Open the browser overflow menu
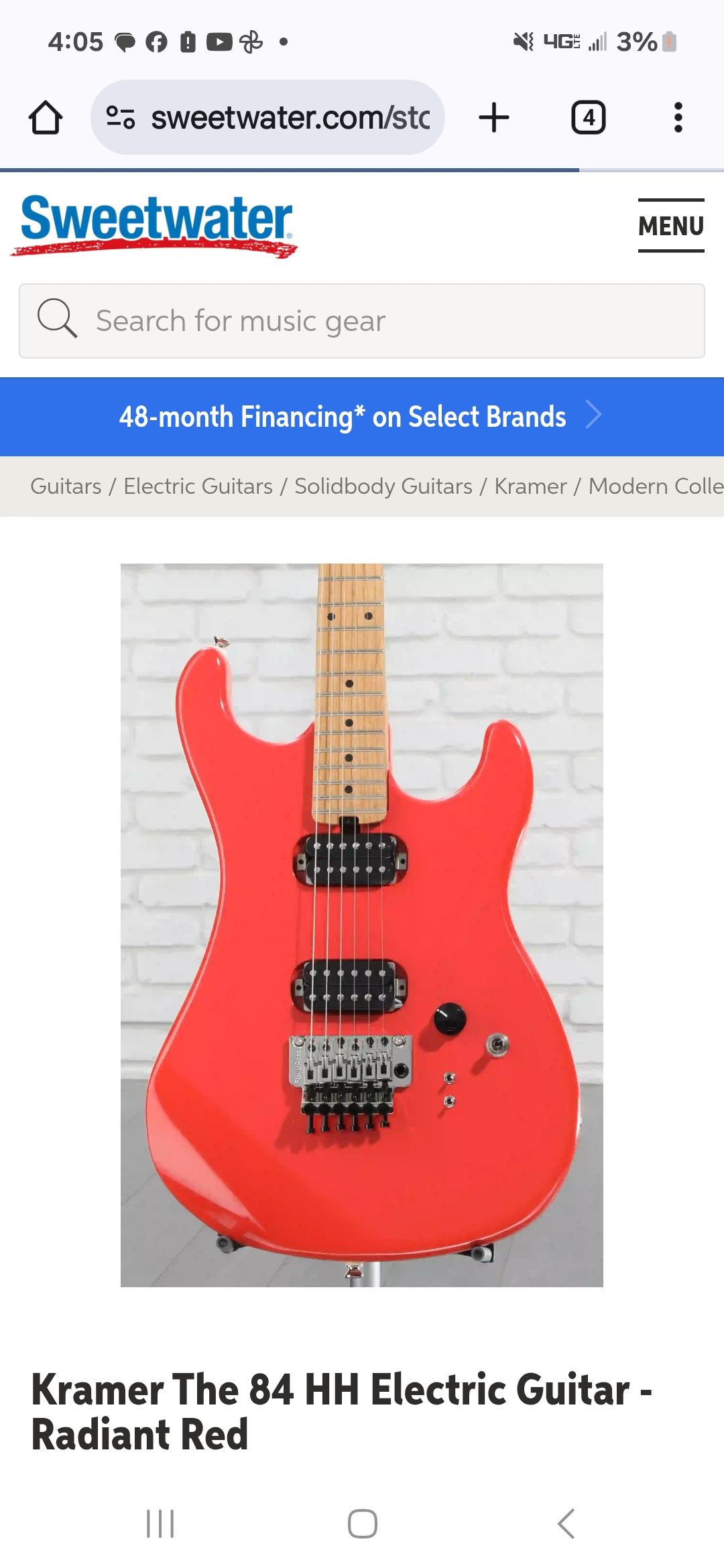The image size is (724, 1568). [x=678, y=118]
